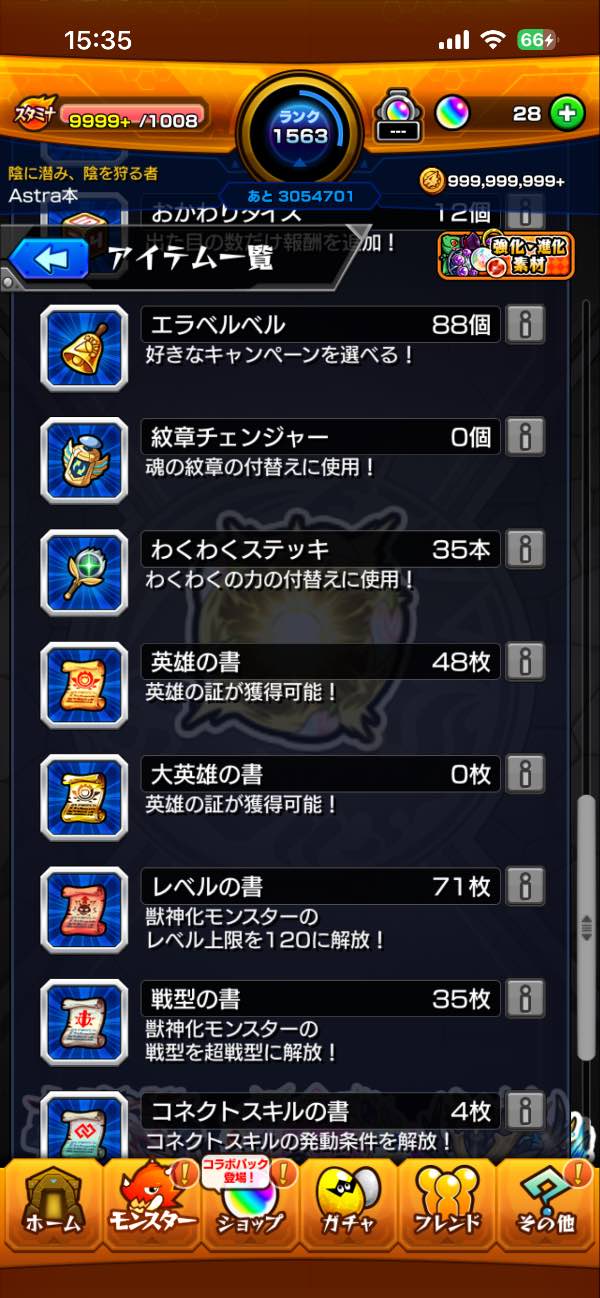Viewport: 600px width, 1298px height.
Task: Open info for コネクトスキルの書
Action: click(x=525, y=1110)
